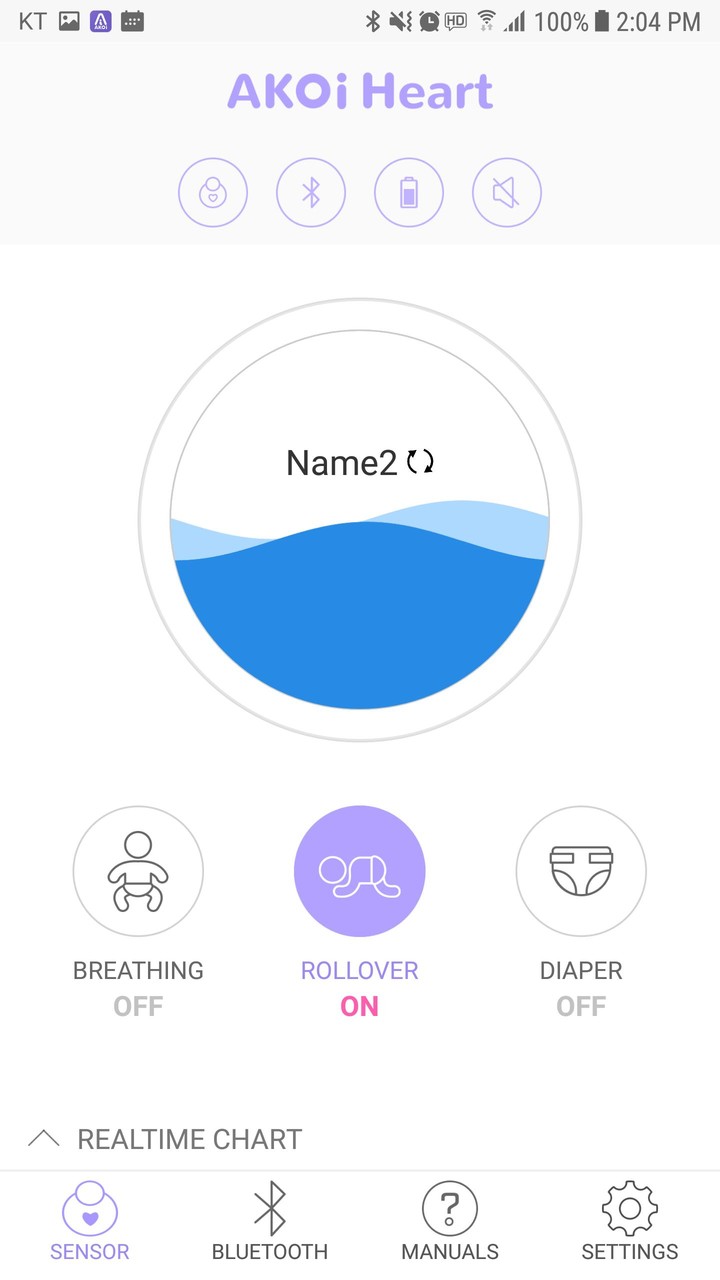Tap the Bluetooth status icon at top
Screen dimensions: 720x1280
310,192
